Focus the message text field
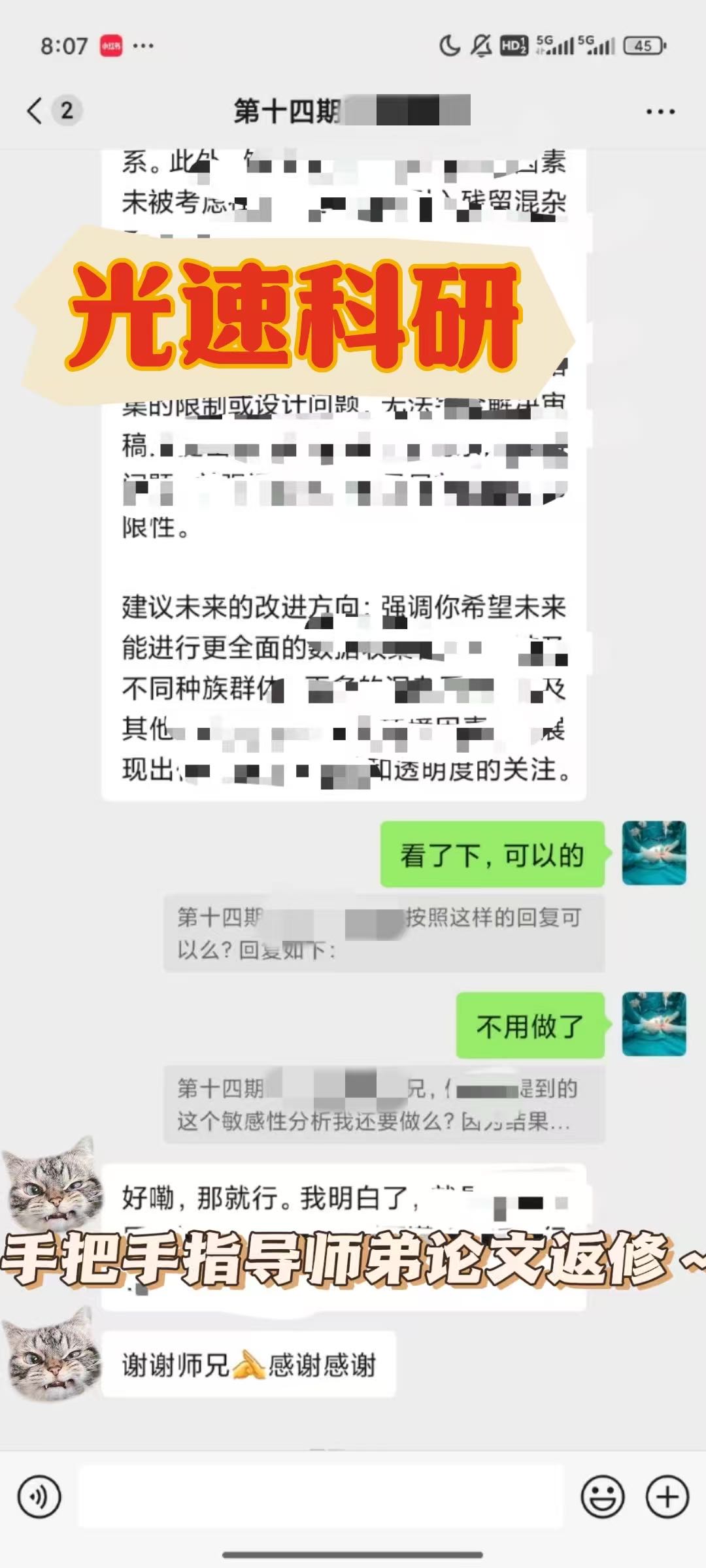This screenshot has height=1568, width=706. (320, 1496)
